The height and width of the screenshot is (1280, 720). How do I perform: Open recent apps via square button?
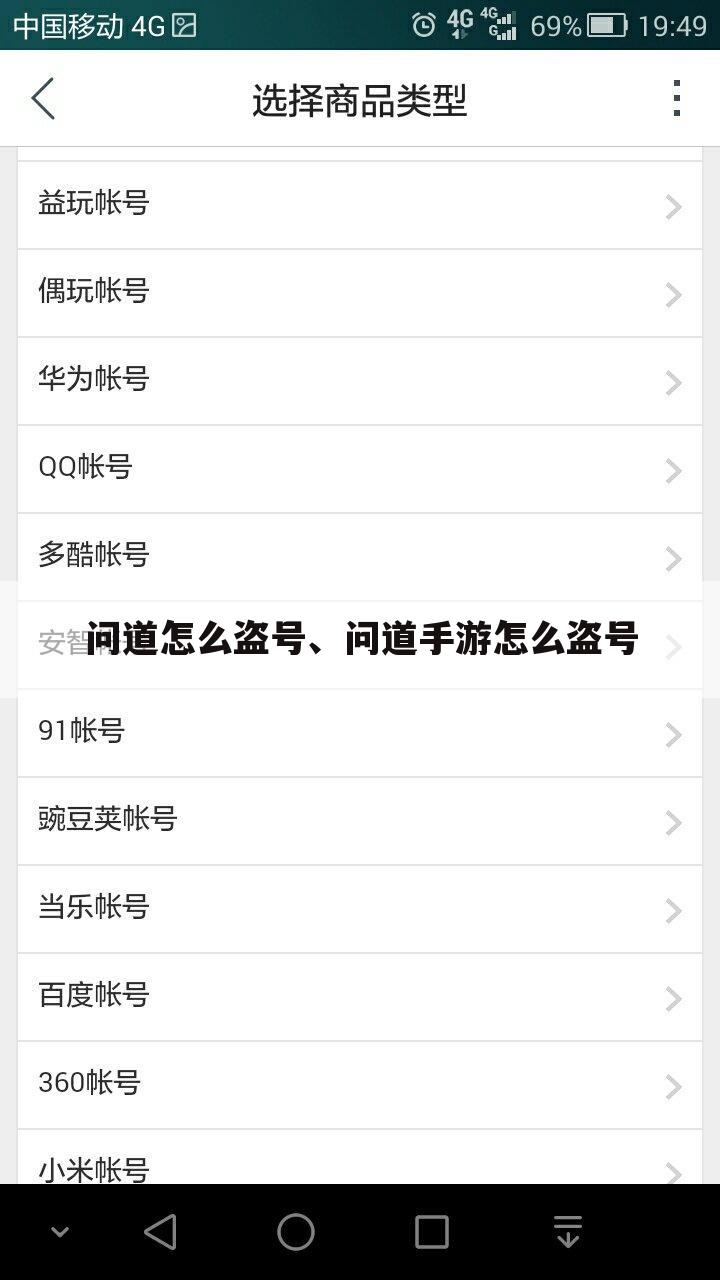point(431,1232)
